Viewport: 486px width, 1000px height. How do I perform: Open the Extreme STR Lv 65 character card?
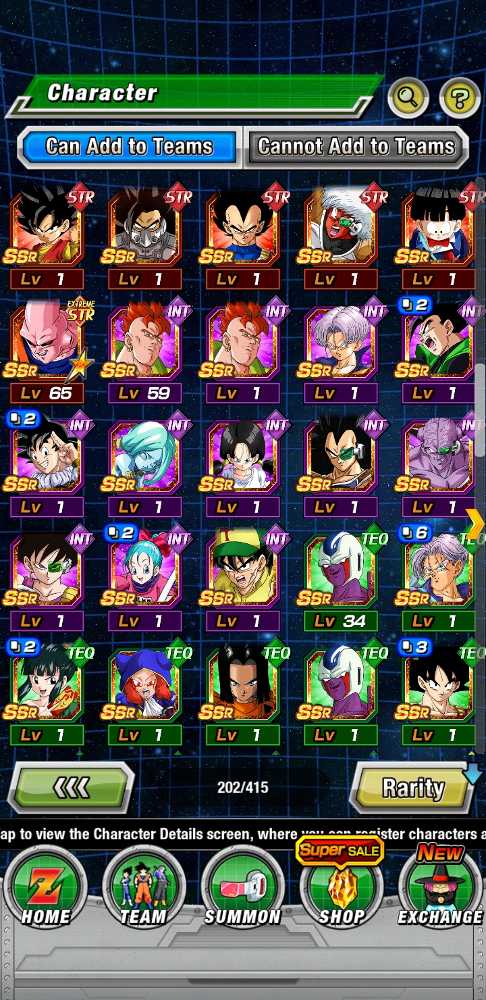[47, 351]
